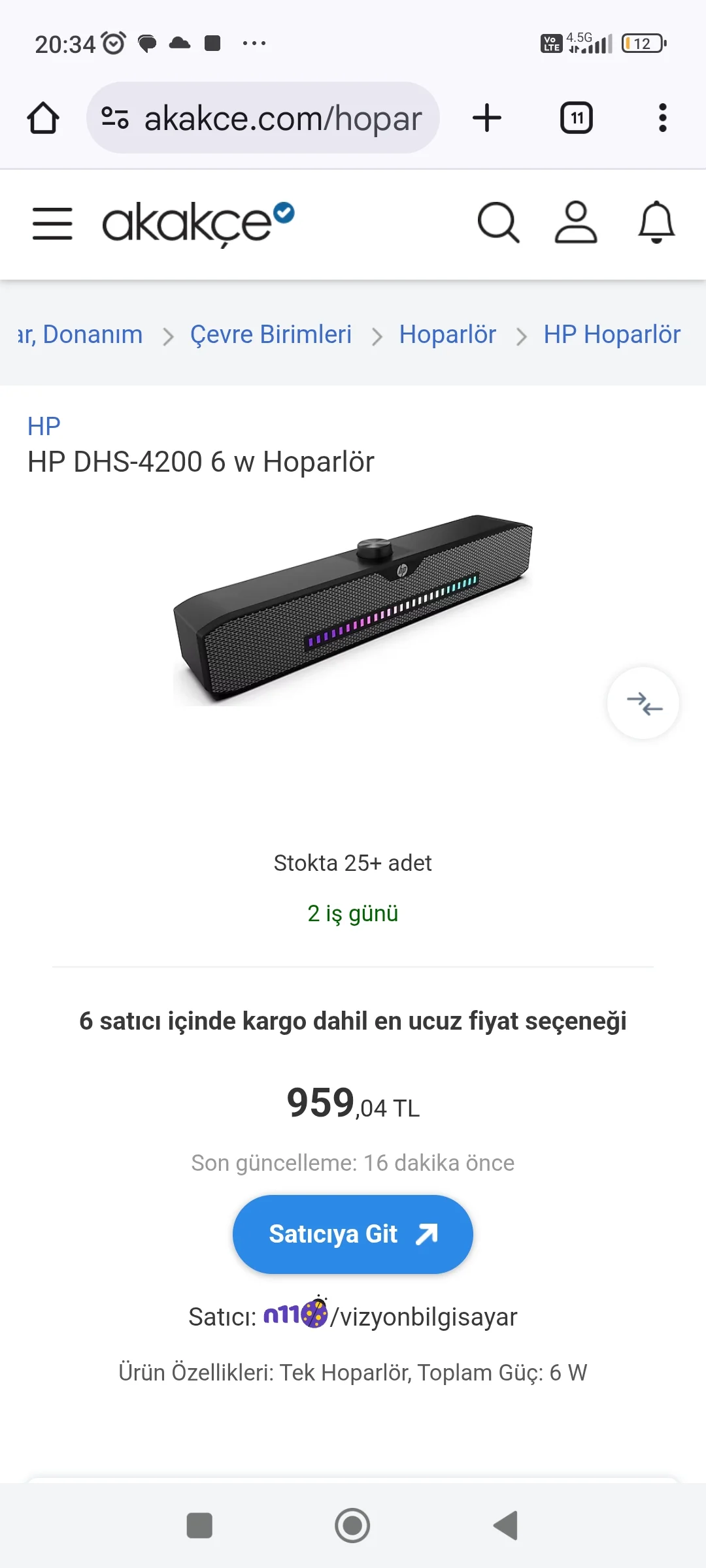Tap the browser home button
This screenshot has width=706, height=1568.
pyautogui.click(x=43, y=118)
